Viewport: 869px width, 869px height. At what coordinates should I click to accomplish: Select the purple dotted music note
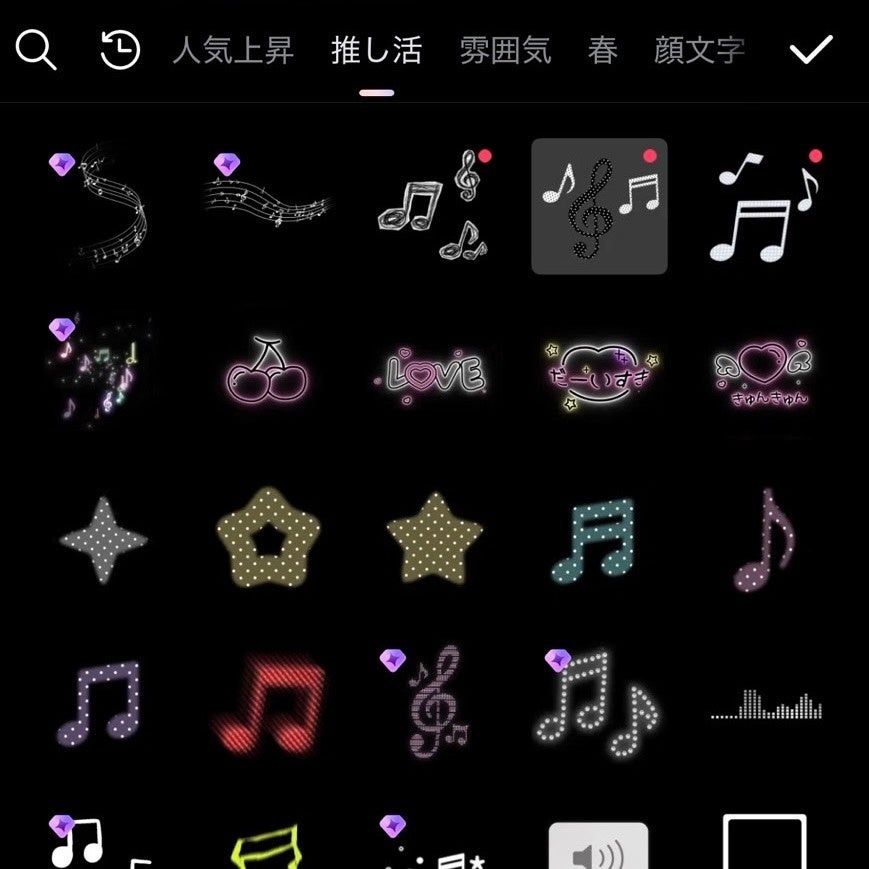(98, 704)
